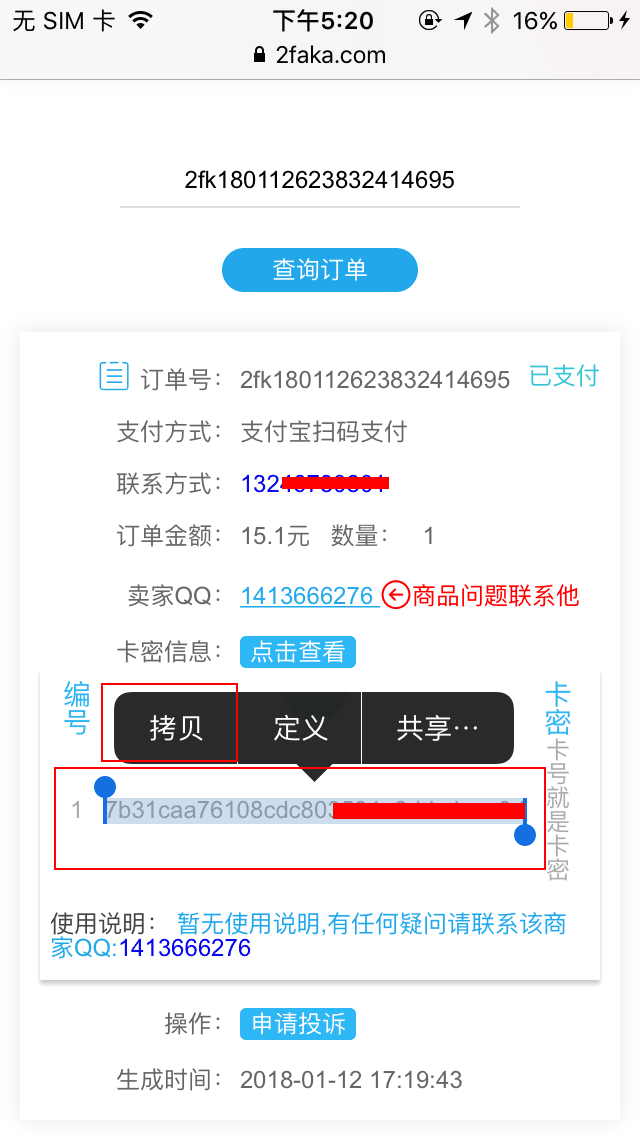Tap the 2faka.com address bar
640x1136 pixels.
320,55
